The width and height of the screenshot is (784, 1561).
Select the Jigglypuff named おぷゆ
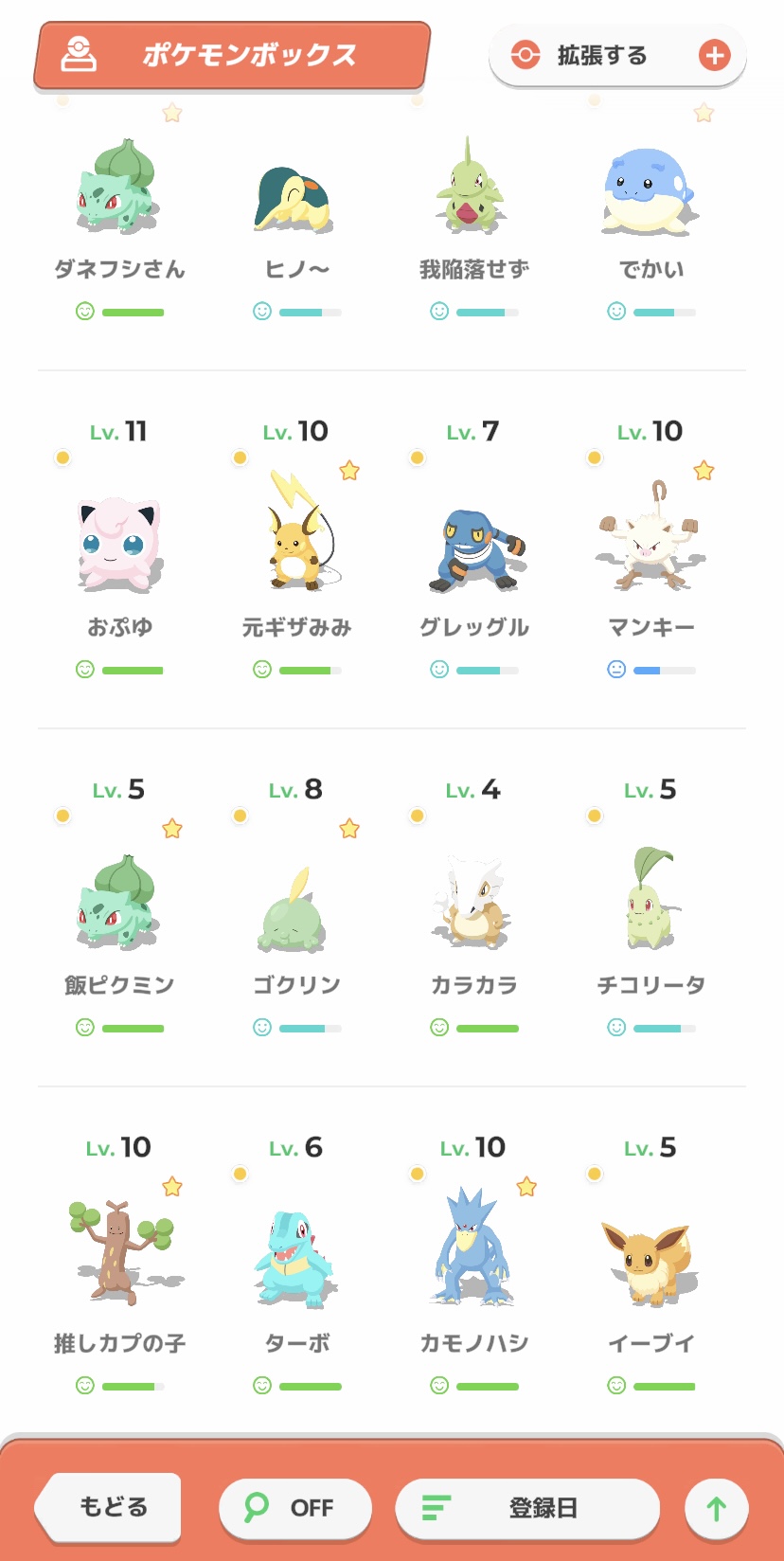point(119,545)
